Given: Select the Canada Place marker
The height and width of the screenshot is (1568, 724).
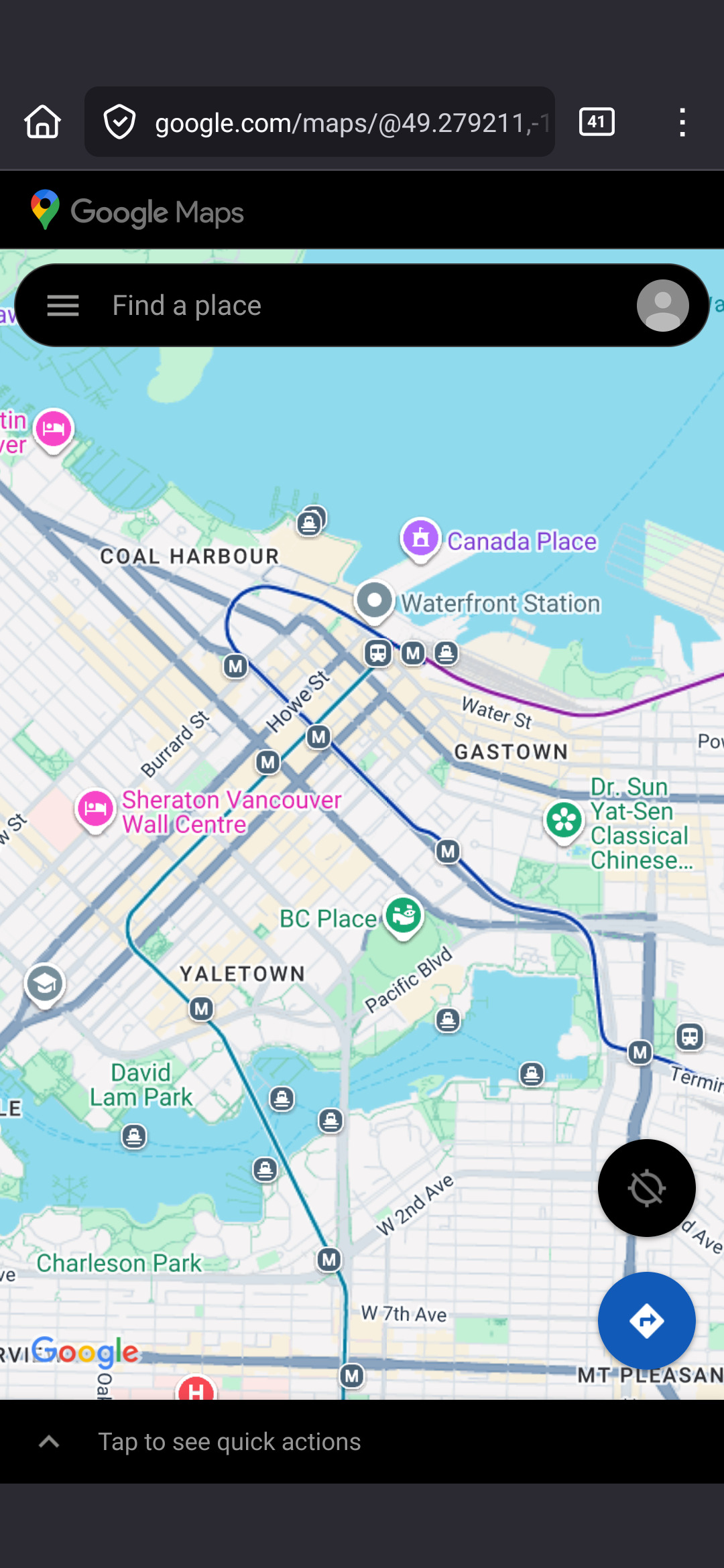Looking at the screenshot, I should coord(421,538).
